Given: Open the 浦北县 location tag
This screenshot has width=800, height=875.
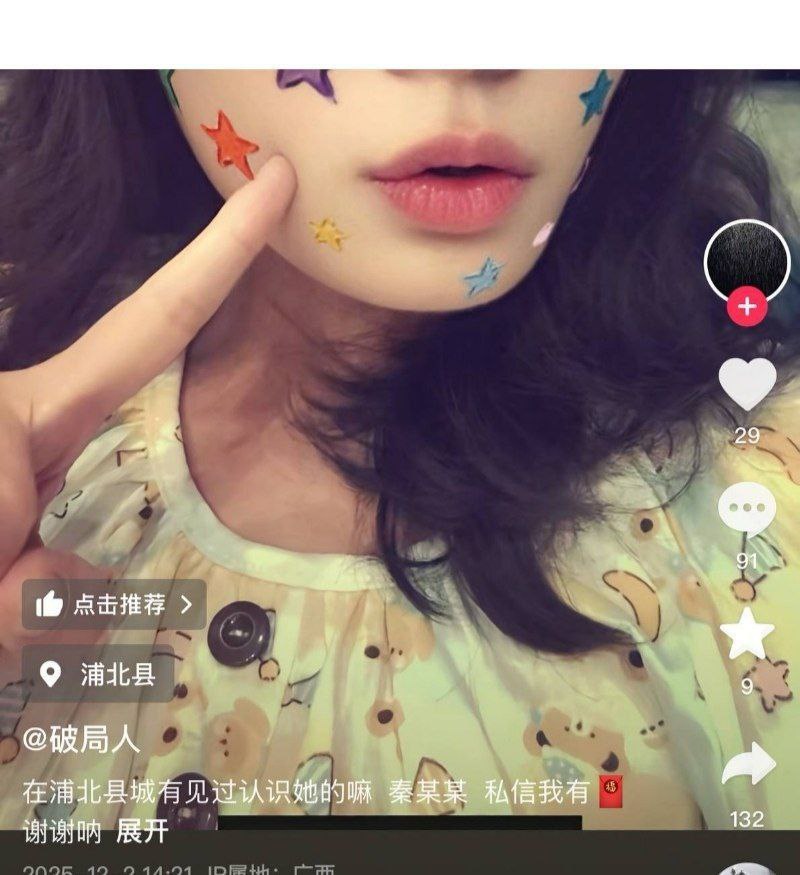Looking at the screenshot, I should [99, 674].
